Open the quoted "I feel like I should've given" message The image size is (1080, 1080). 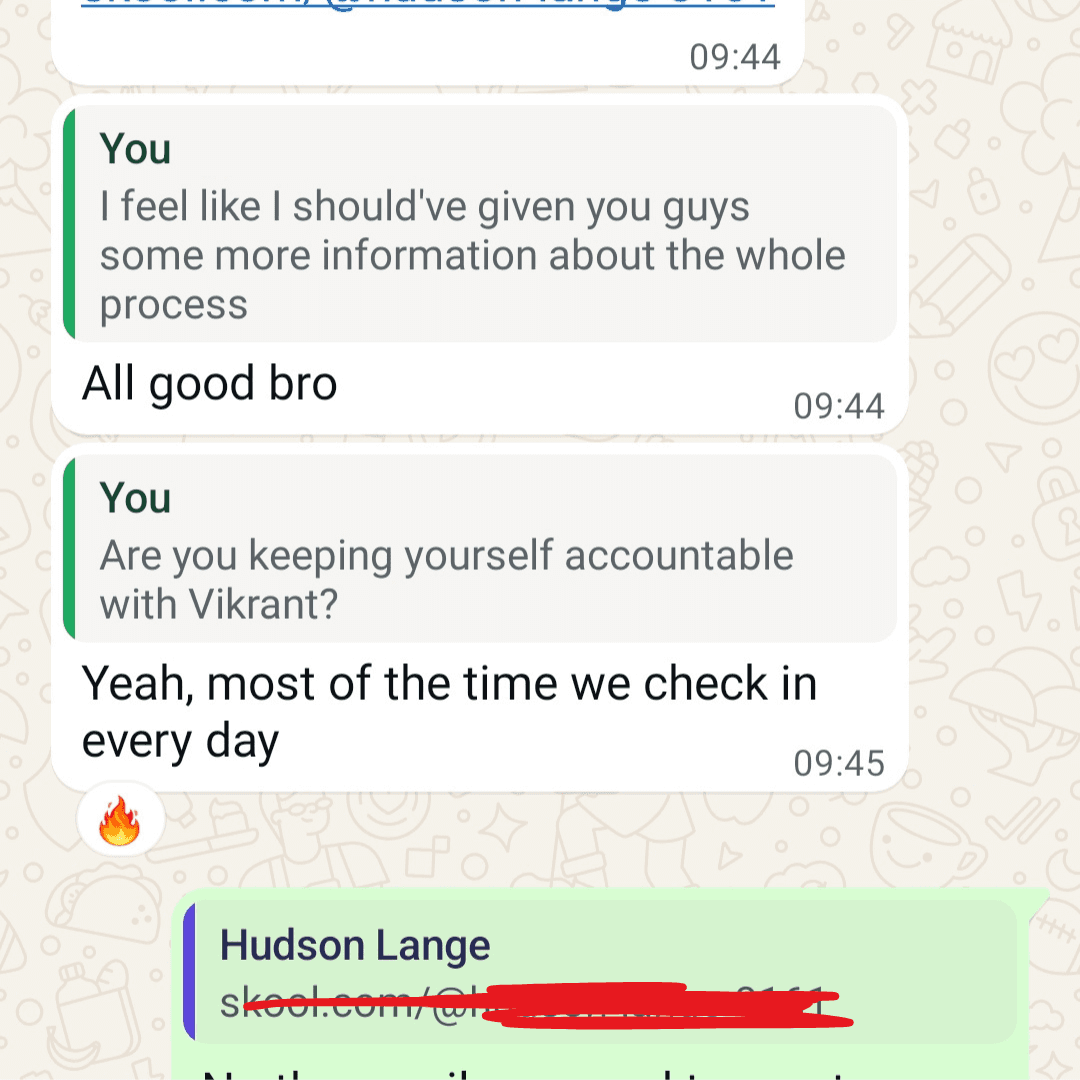(478, 225)
